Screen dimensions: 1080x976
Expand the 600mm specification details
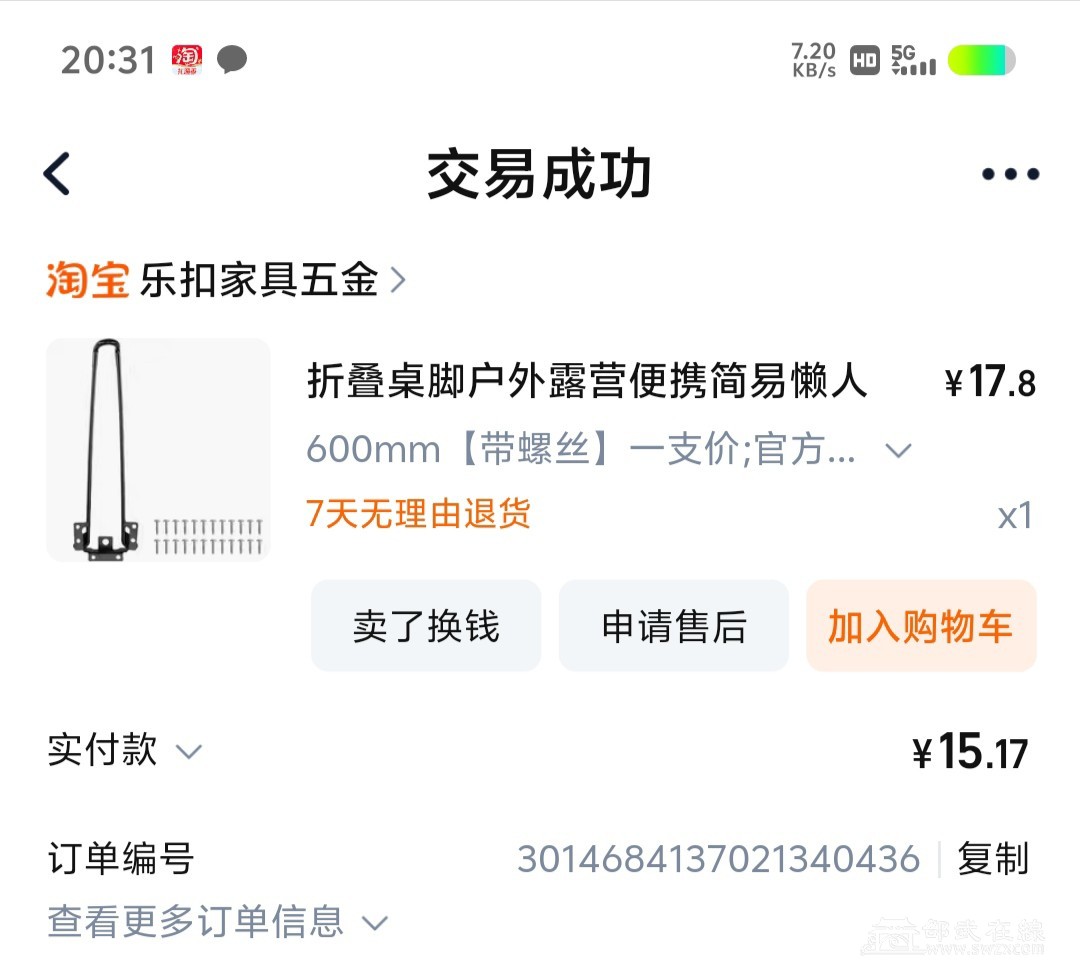coord(898,451)
